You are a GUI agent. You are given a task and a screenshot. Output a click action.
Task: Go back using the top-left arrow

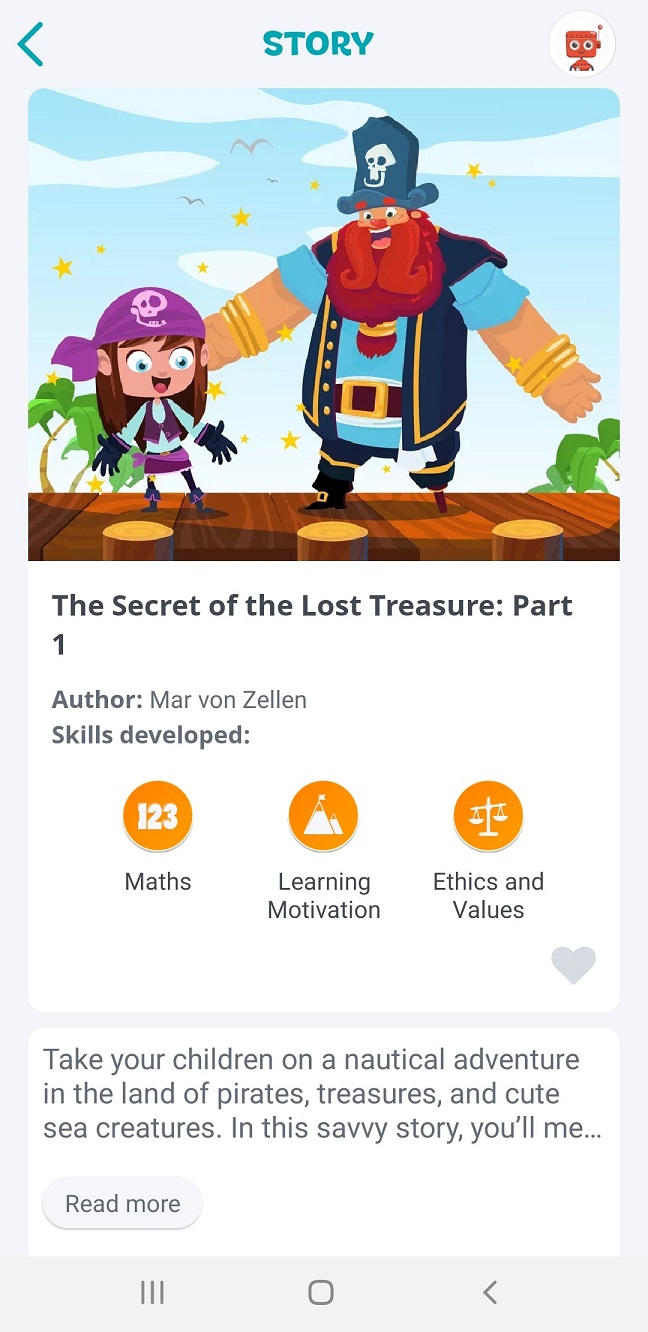click(31, 45)
